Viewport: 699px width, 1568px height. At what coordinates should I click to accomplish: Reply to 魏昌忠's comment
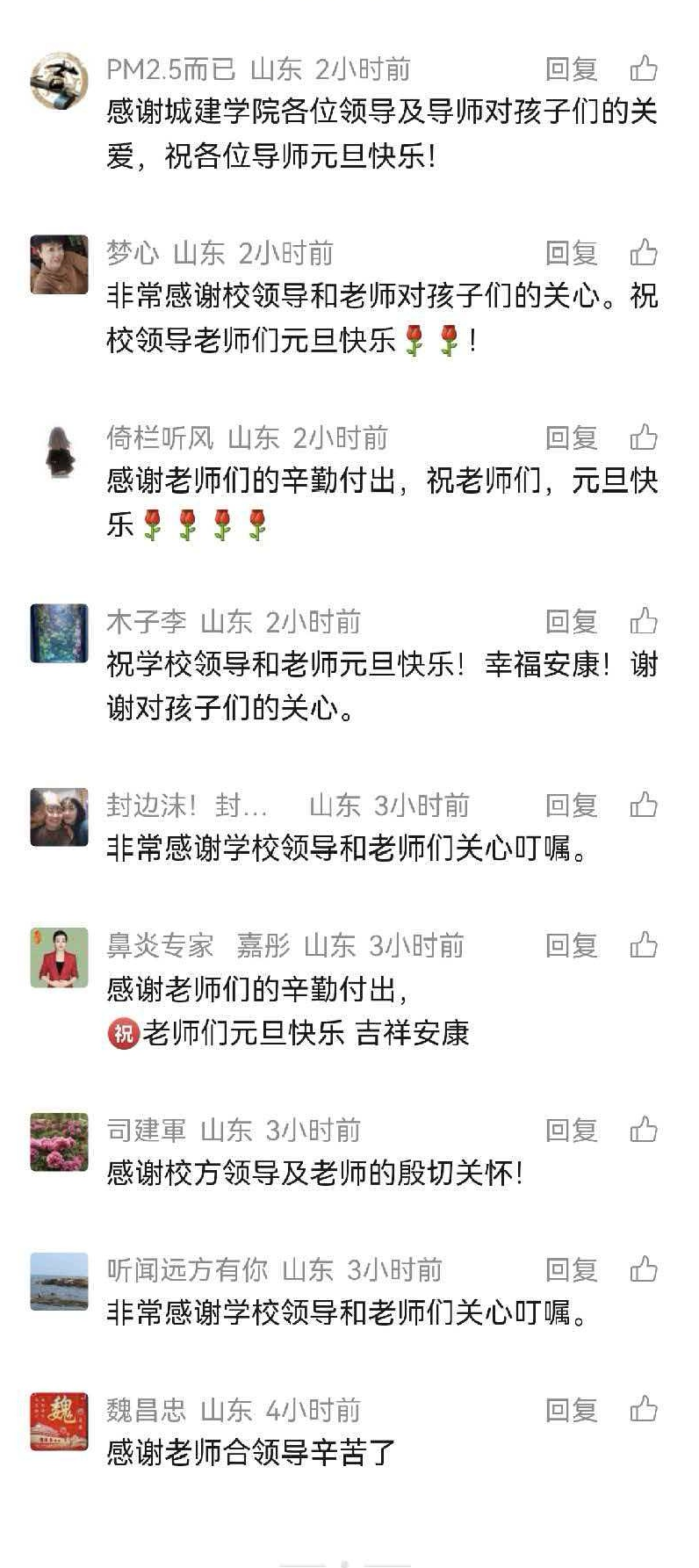click(571, 1410)
